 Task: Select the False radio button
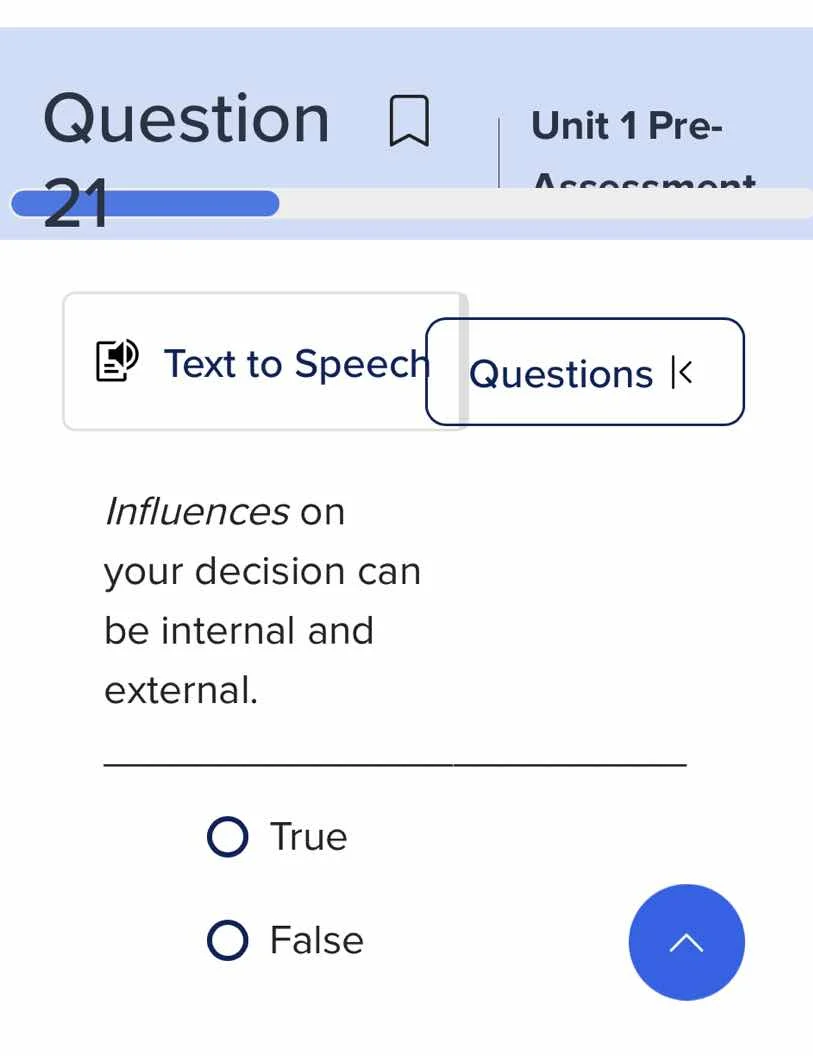227,939
